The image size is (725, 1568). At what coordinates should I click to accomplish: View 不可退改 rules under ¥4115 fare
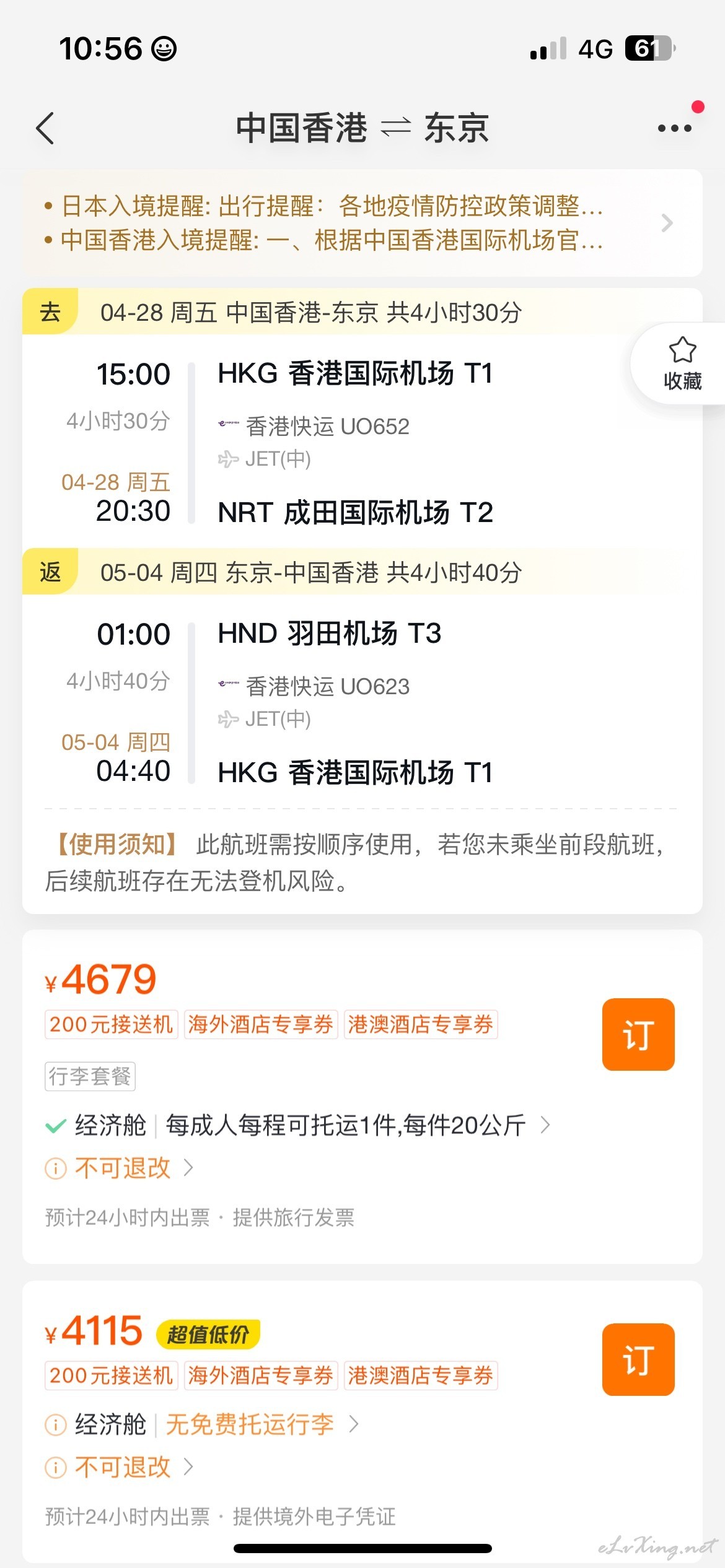click(120, 1467)
